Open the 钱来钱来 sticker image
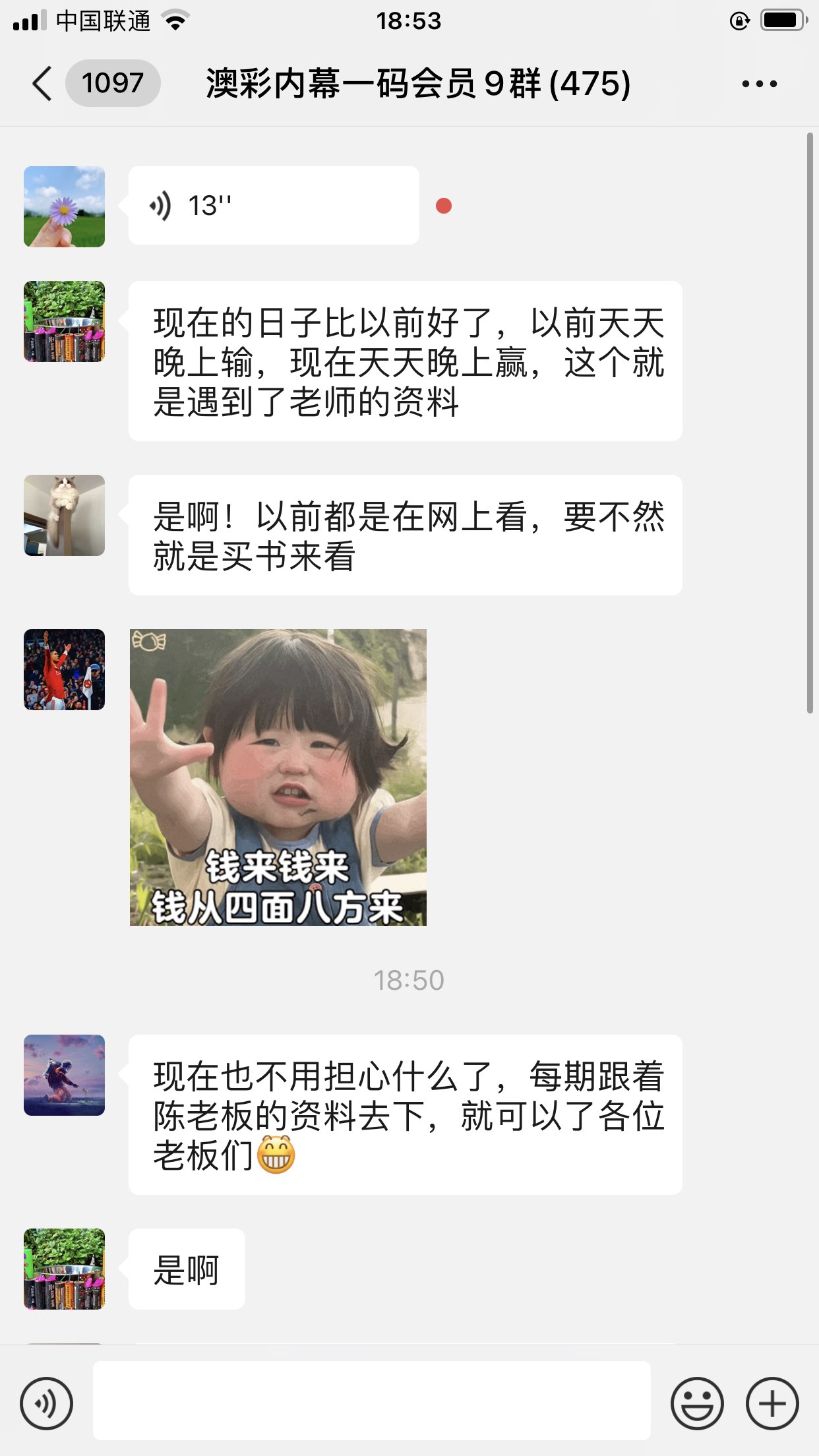 click(x=278, y=777)
